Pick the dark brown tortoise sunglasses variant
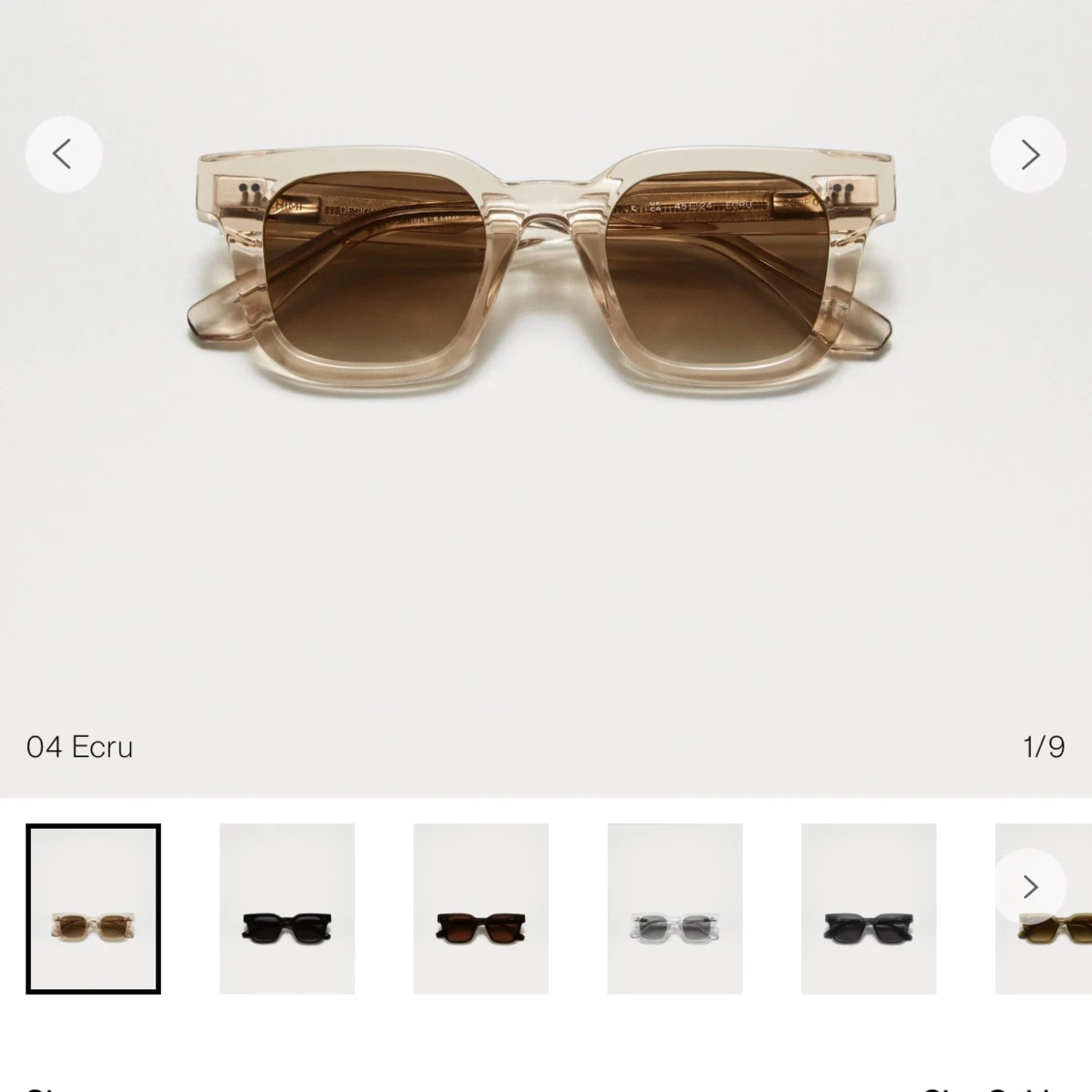 tap(480, 909)
